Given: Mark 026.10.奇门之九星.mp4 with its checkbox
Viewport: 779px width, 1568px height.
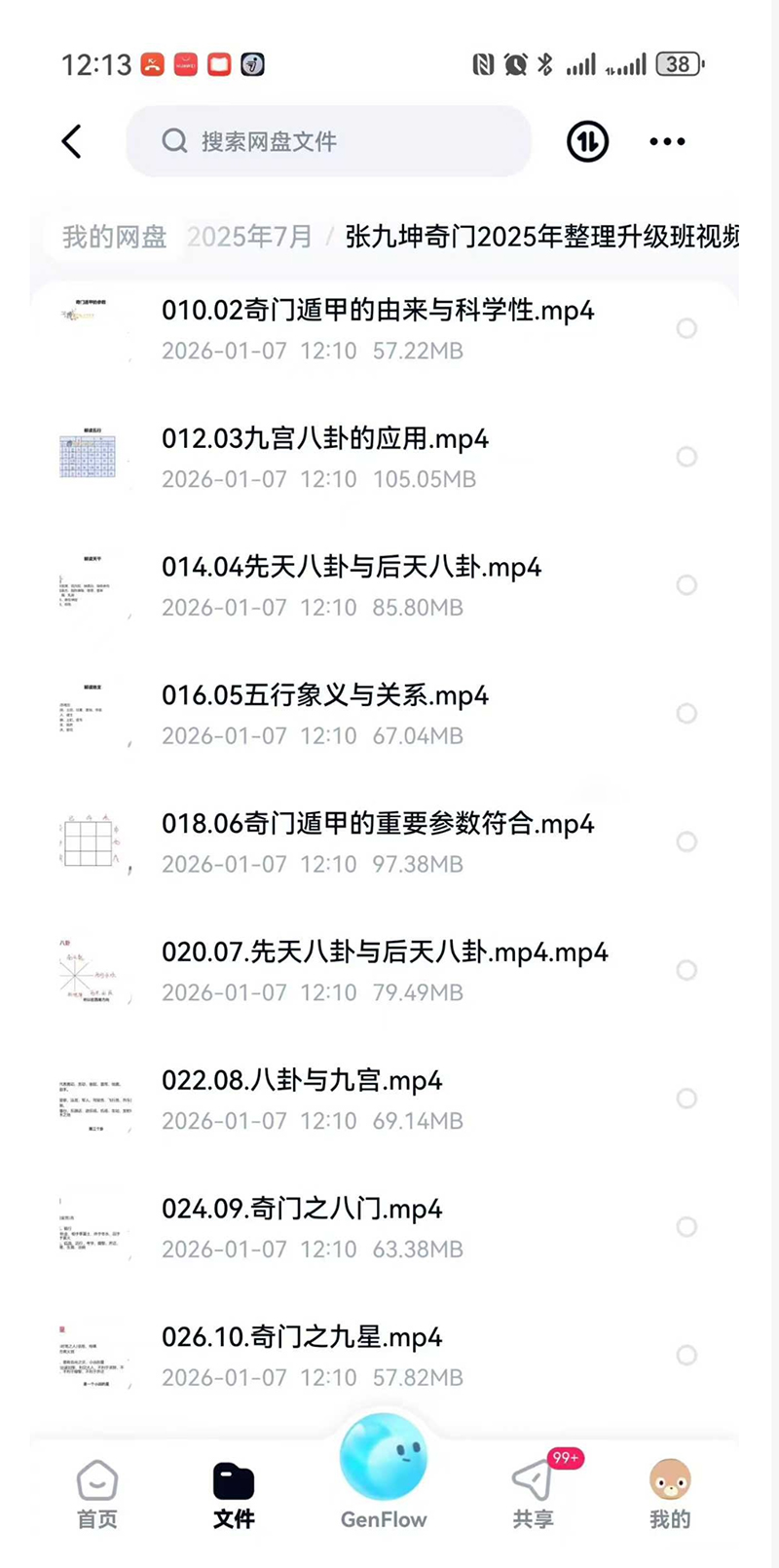Looking at the screenshot, I should (x=686, y=1355).
